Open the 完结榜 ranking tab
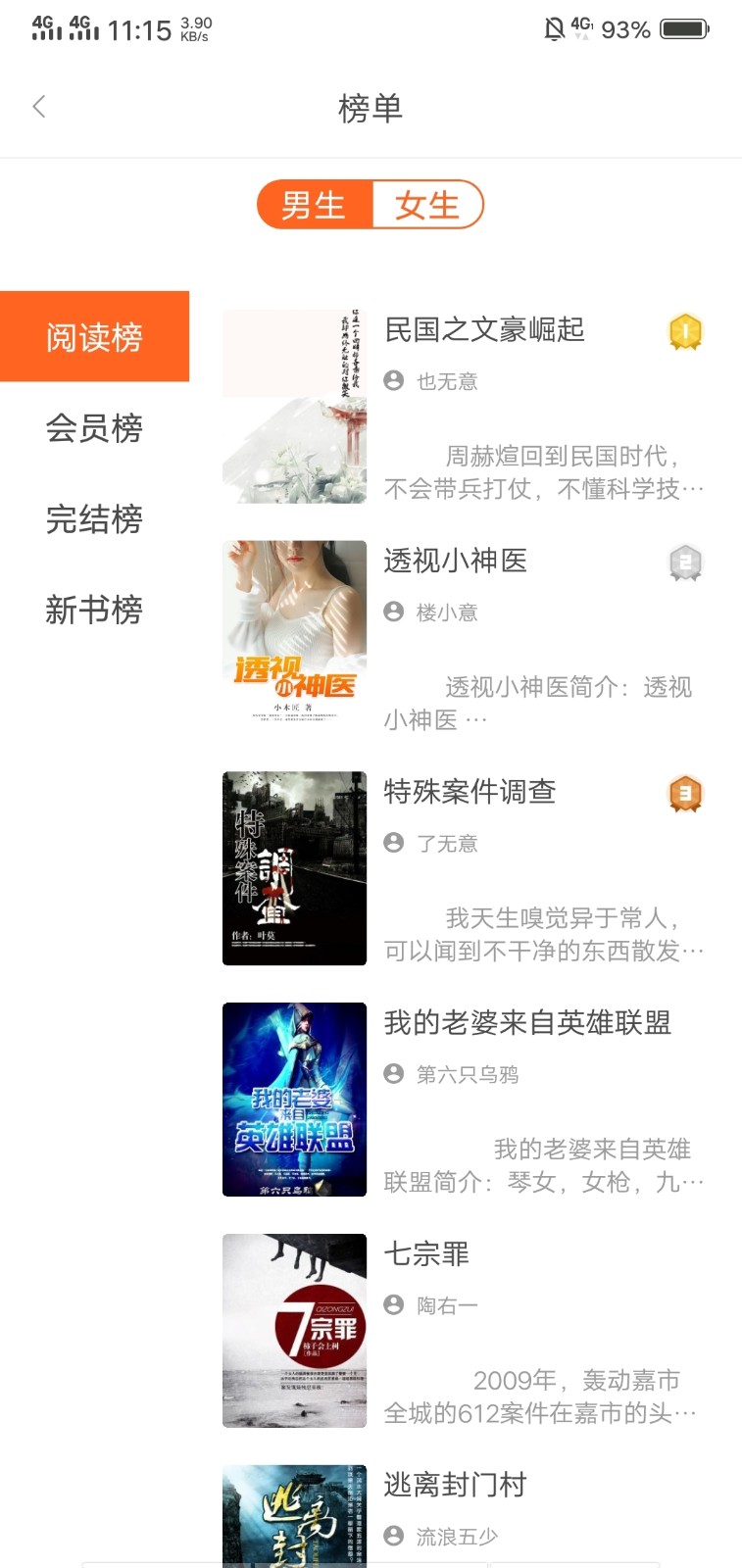The image size is (742, 1568). click(95, 519)
